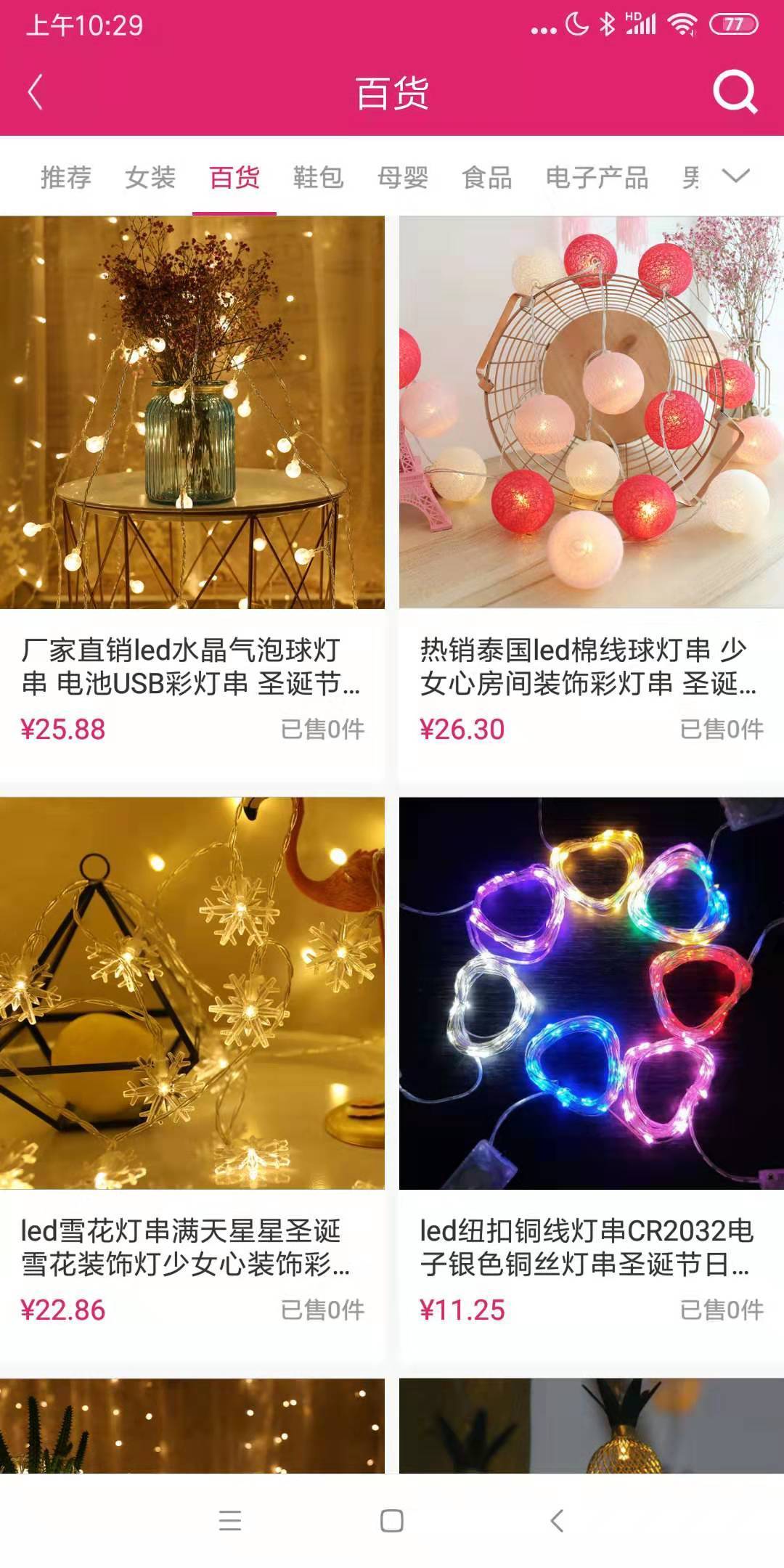The width and height of the screenshot is (784, 1568).
Task: Select the 电子产品 tab
Action: click(x=597, y=177)
